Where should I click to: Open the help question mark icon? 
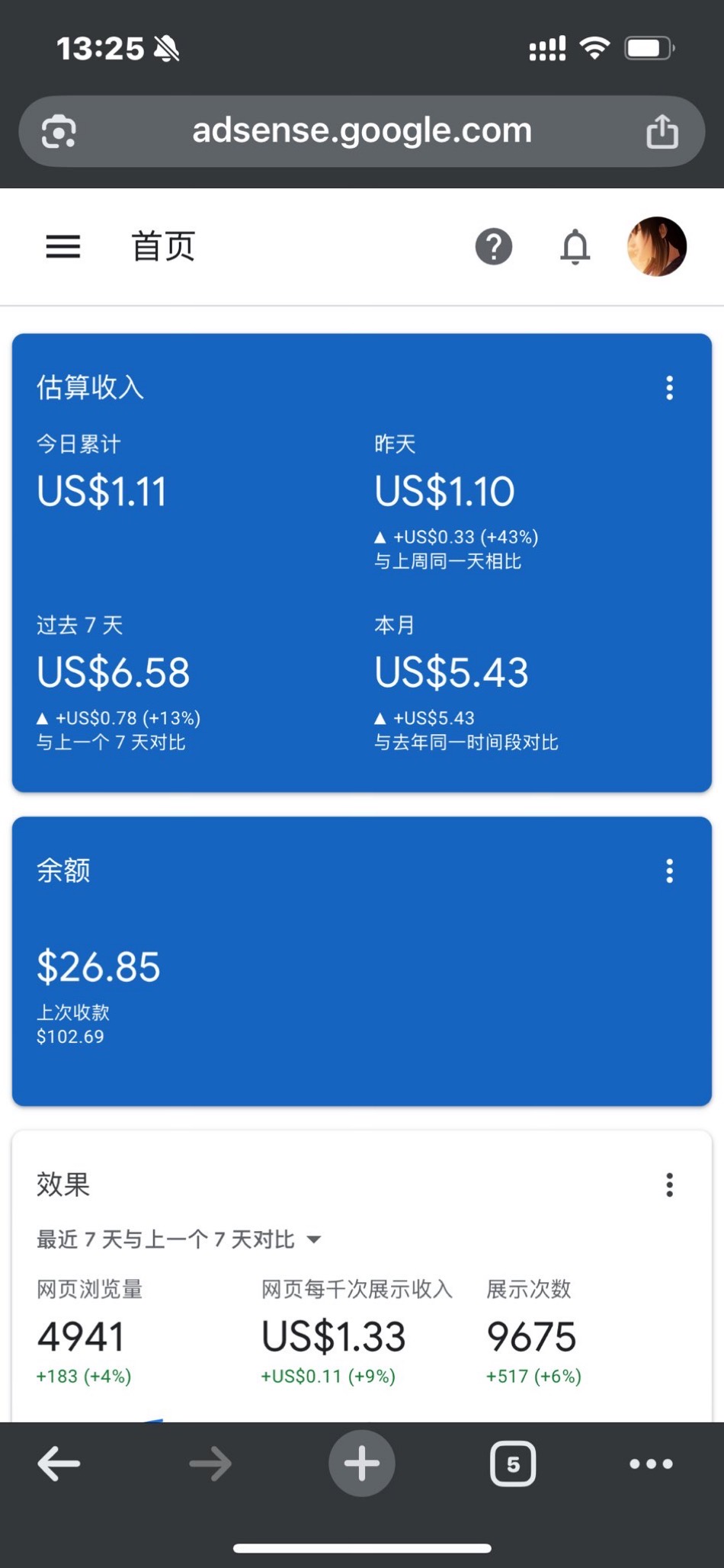click(494, 247)
